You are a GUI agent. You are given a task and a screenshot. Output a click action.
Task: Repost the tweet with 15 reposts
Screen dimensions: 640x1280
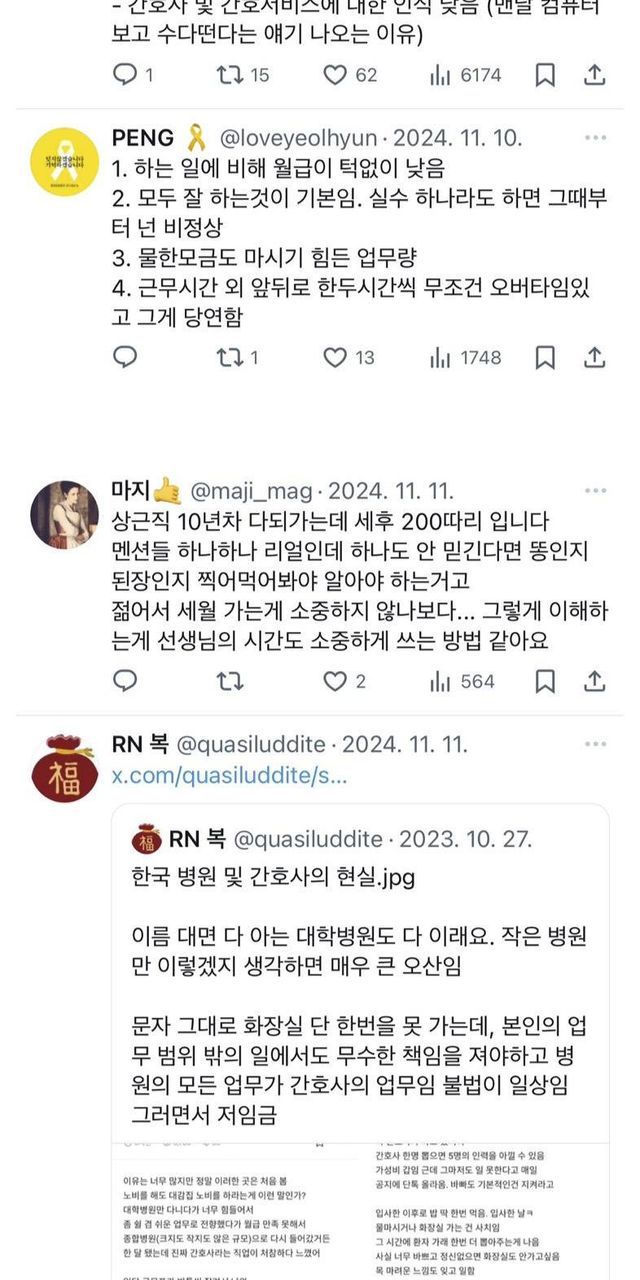(229, 75)
